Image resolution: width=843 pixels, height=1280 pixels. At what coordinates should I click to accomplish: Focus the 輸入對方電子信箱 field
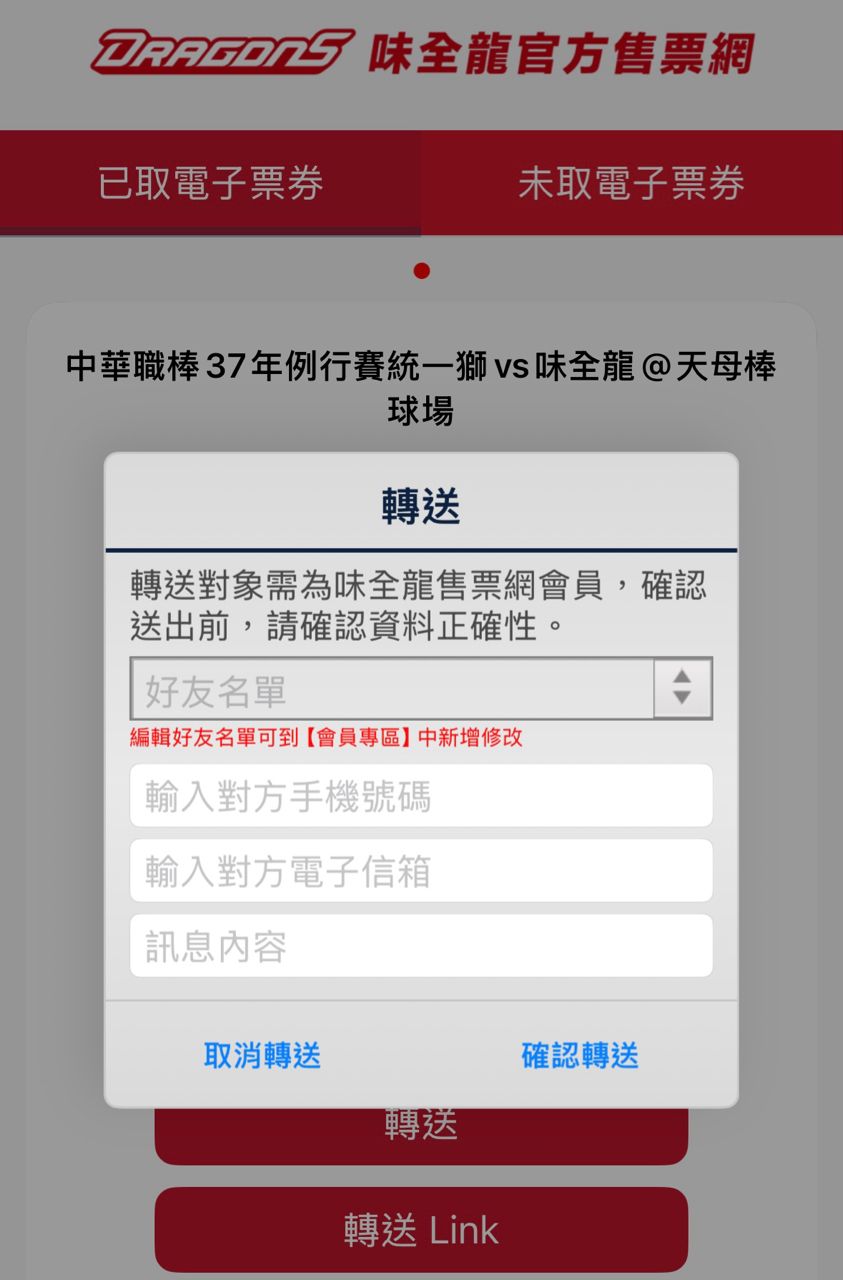coord(421,871)
